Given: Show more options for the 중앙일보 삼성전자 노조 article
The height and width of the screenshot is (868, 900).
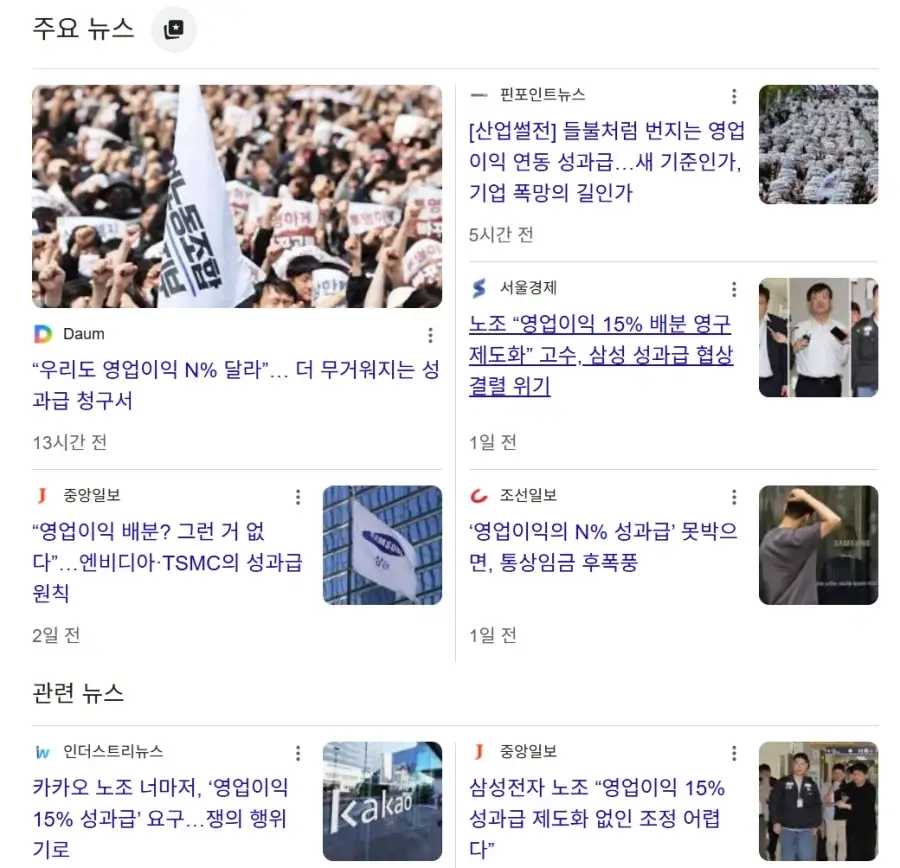Looking at the screenshot, I should point(734,753).
